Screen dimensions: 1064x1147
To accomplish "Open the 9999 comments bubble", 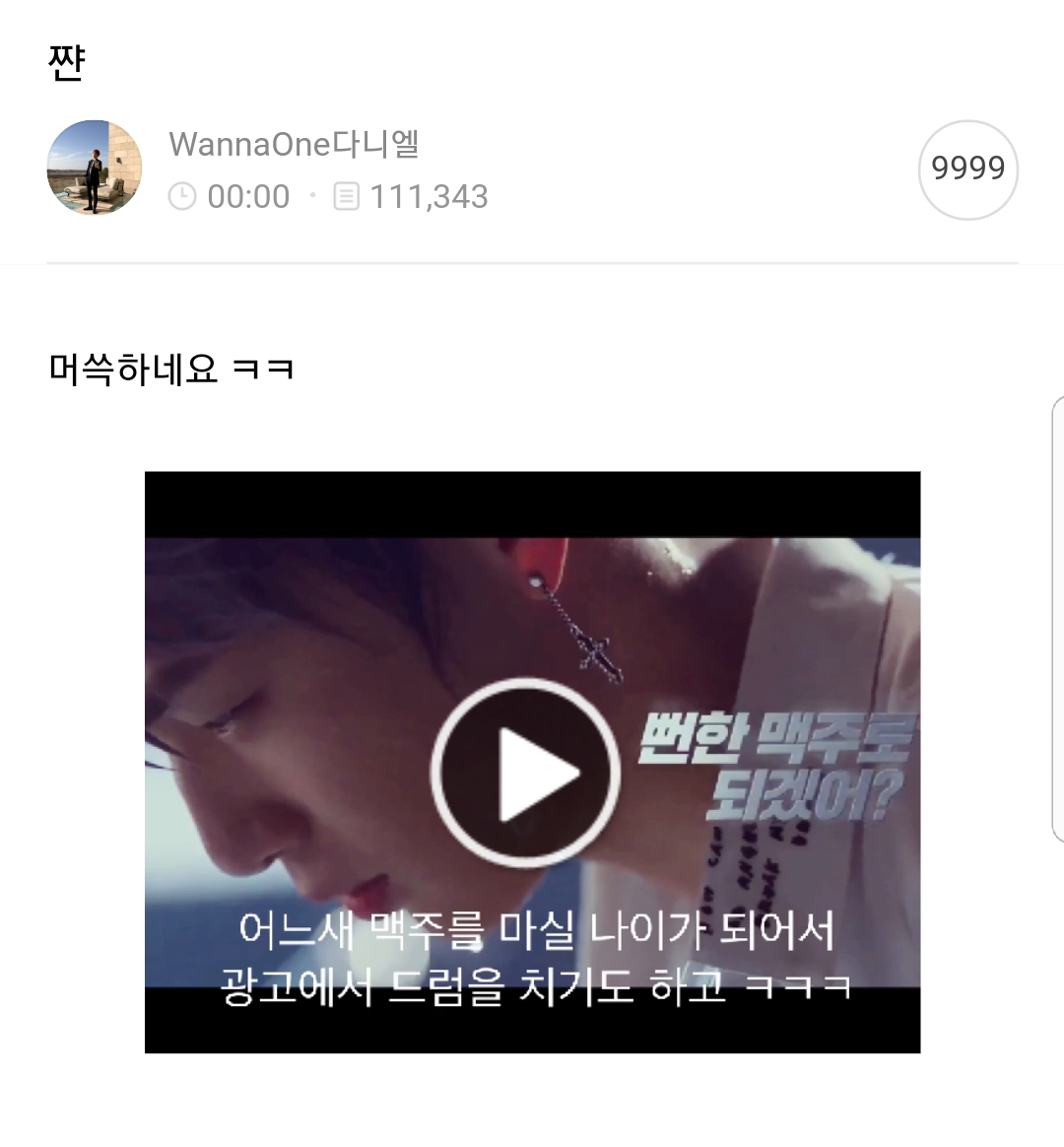I will click(x=967, y=169).
